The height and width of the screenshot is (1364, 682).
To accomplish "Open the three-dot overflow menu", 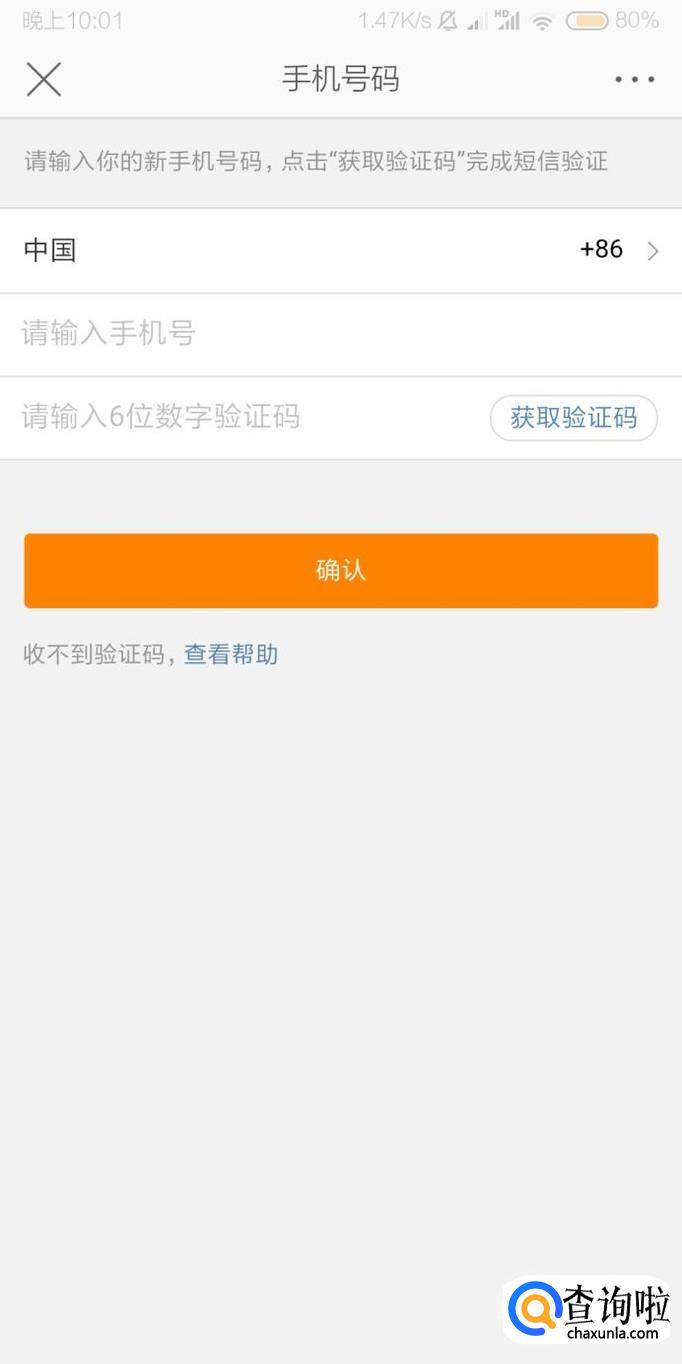I will click(634, 79).
